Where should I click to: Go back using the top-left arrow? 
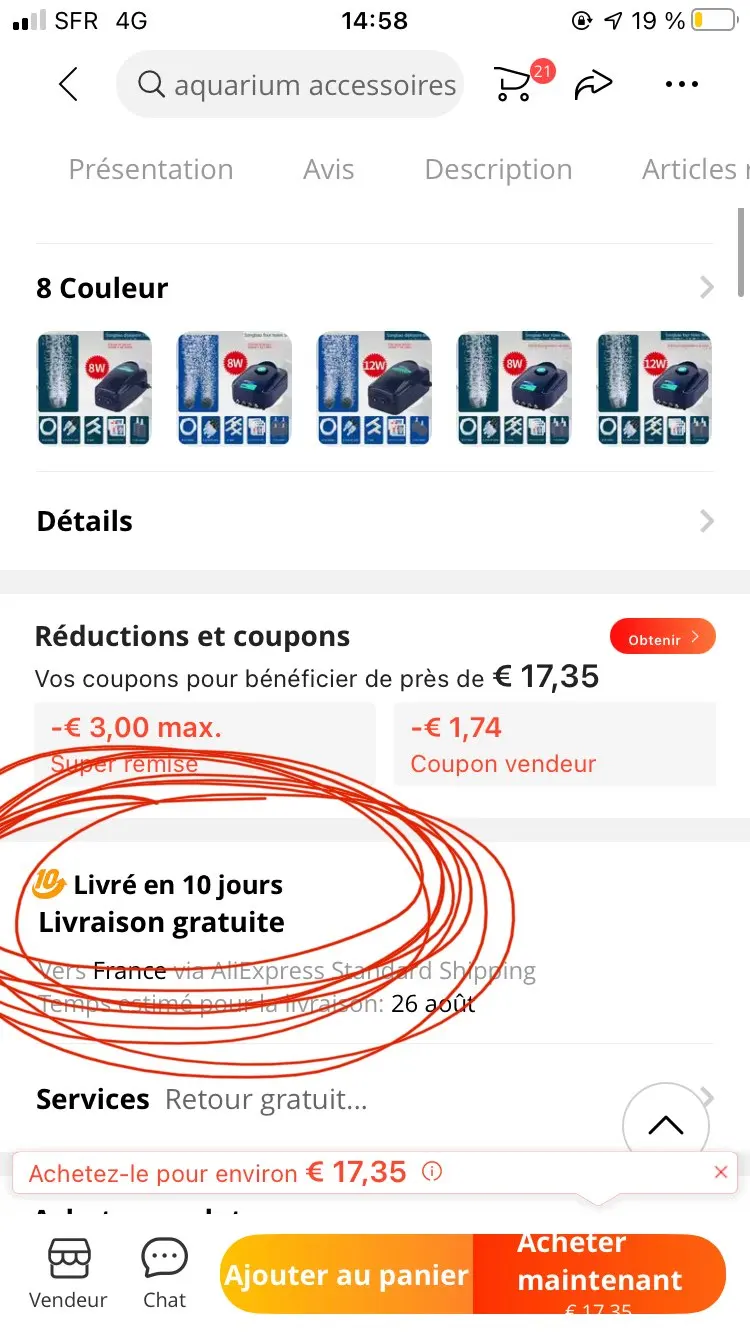[x=68, y=85]
